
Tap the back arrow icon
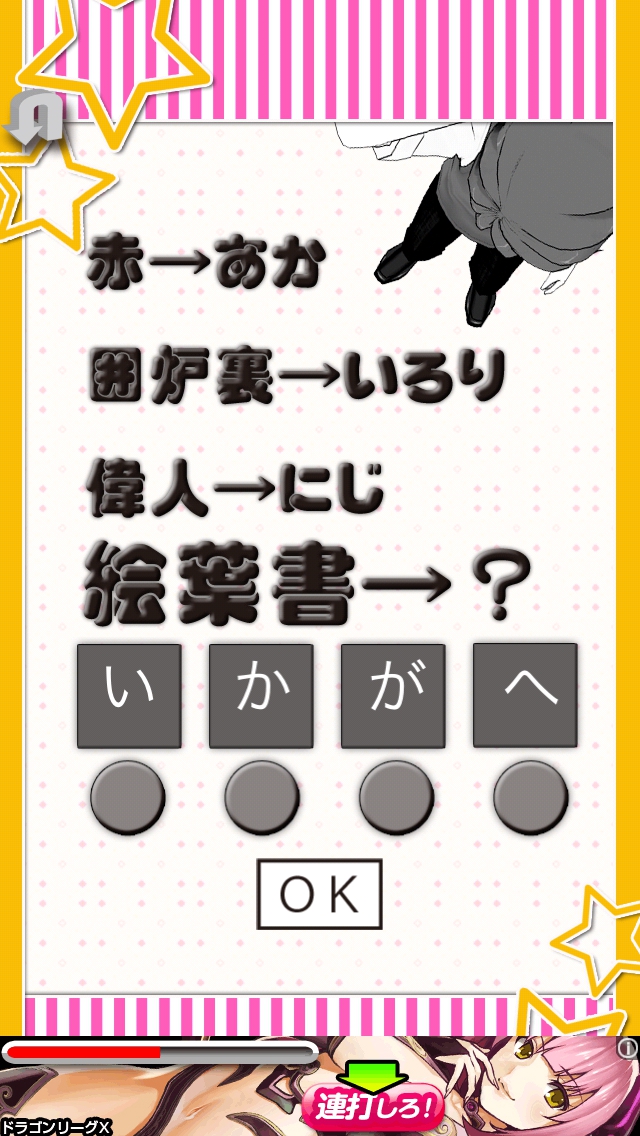pyautogui.click(x=37, y=124)
